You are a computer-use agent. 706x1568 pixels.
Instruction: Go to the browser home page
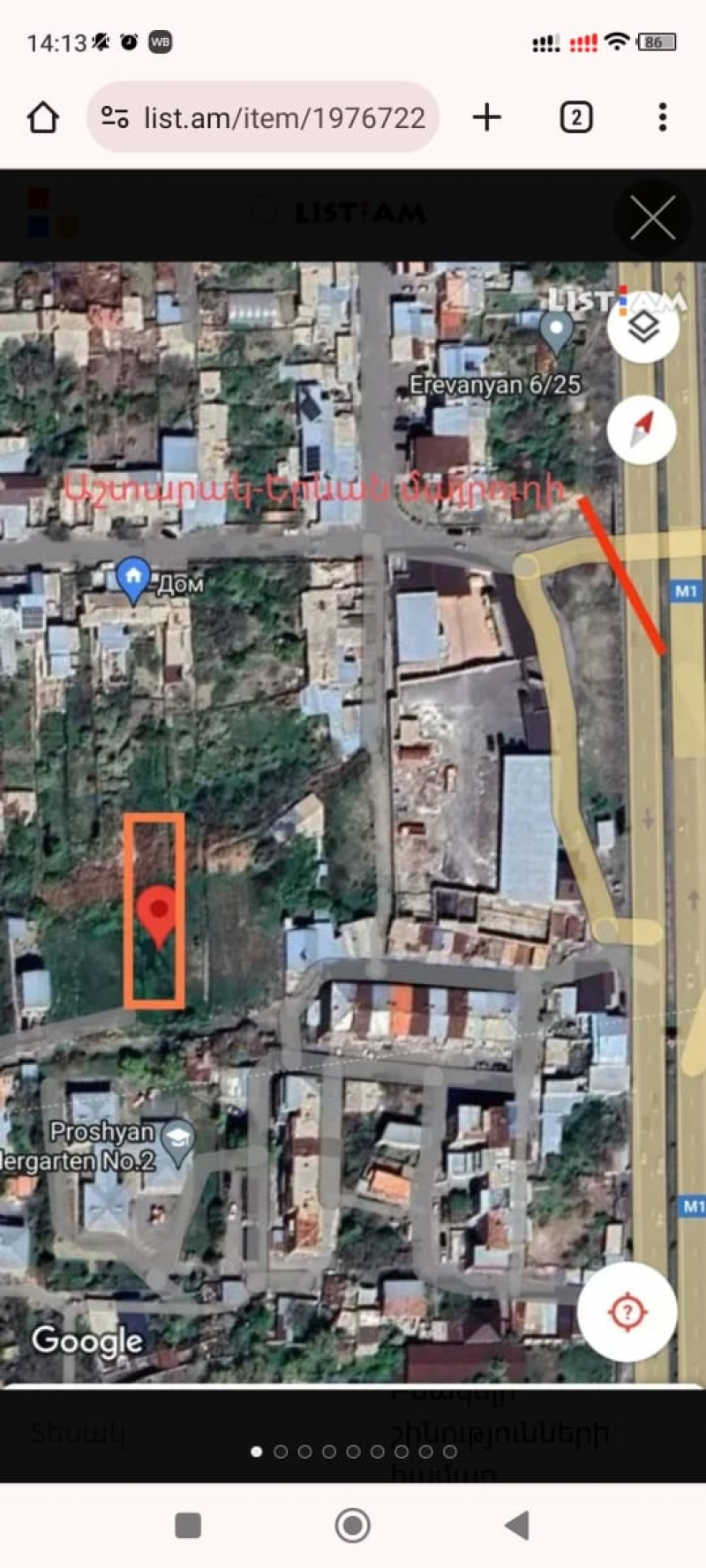[x=43, y=117]
